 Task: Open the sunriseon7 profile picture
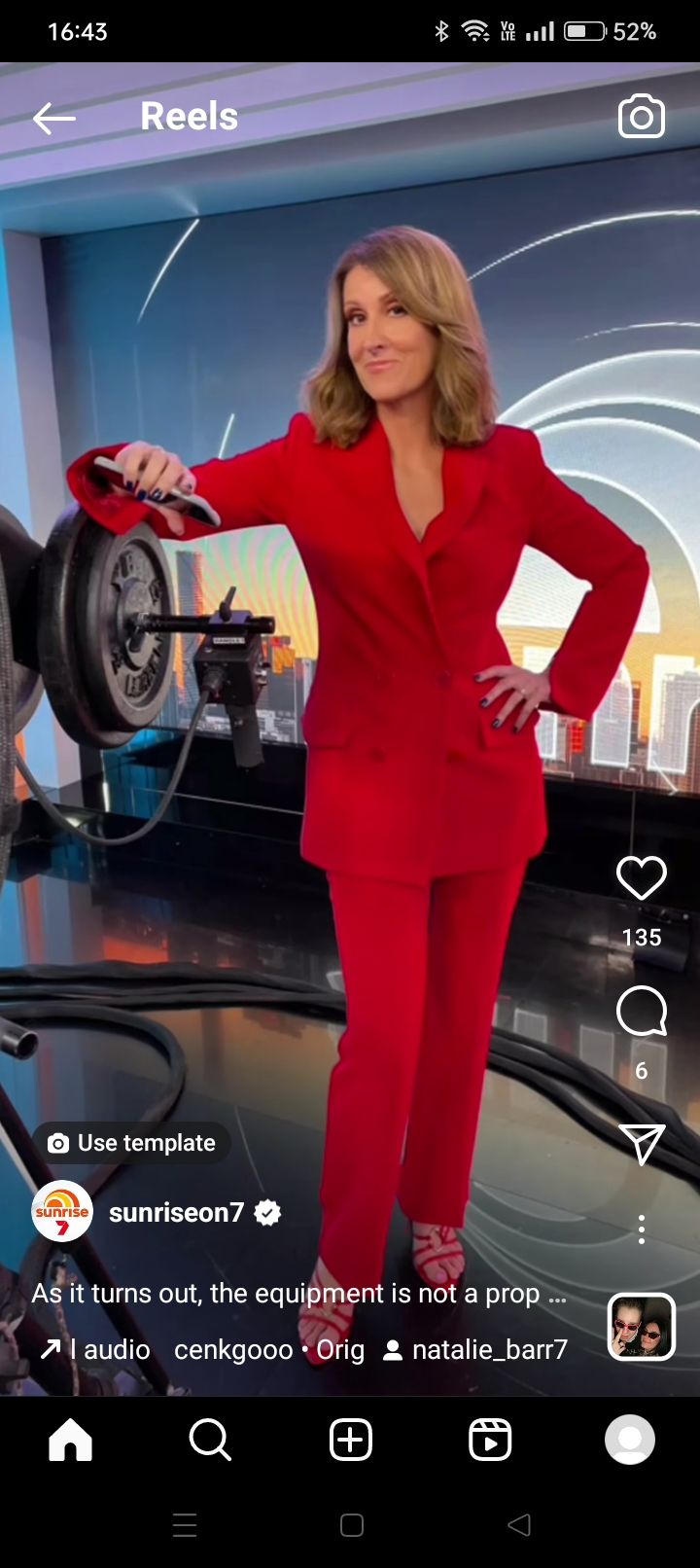click(x=62, y=1212)
